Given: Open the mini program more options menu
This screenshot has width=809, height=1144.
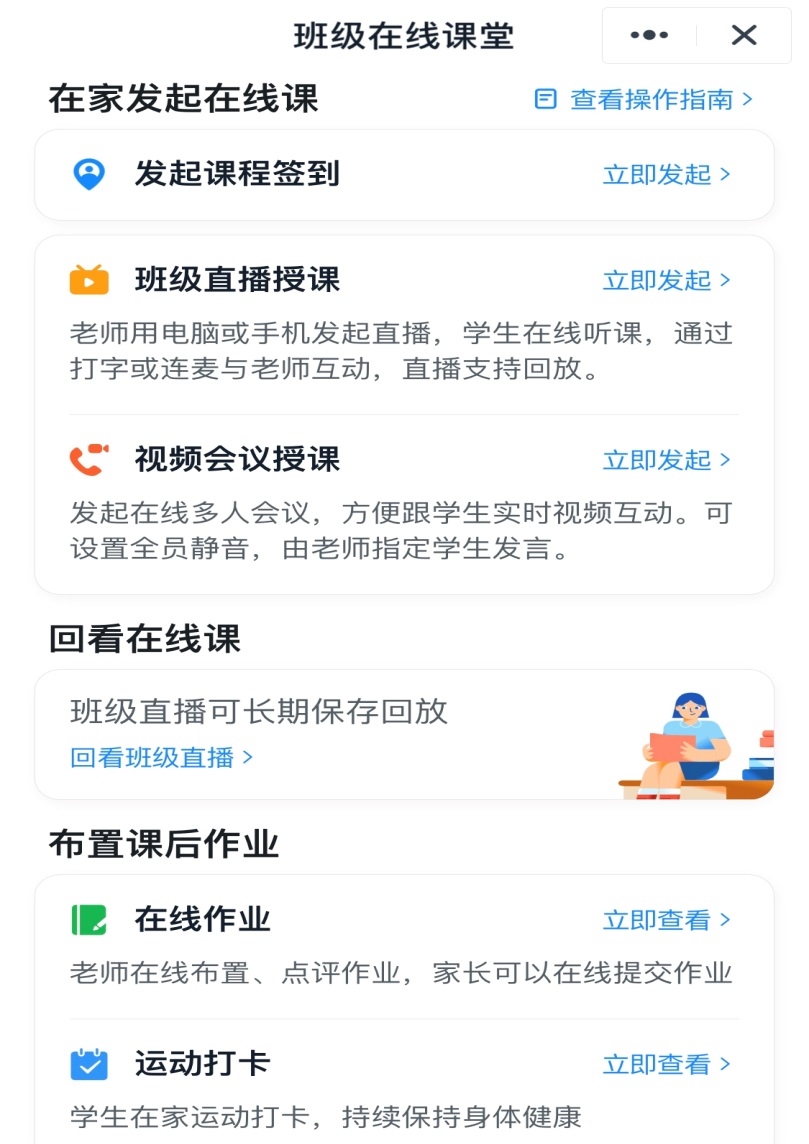Looking at the screenshot, I should click(649, 36).
